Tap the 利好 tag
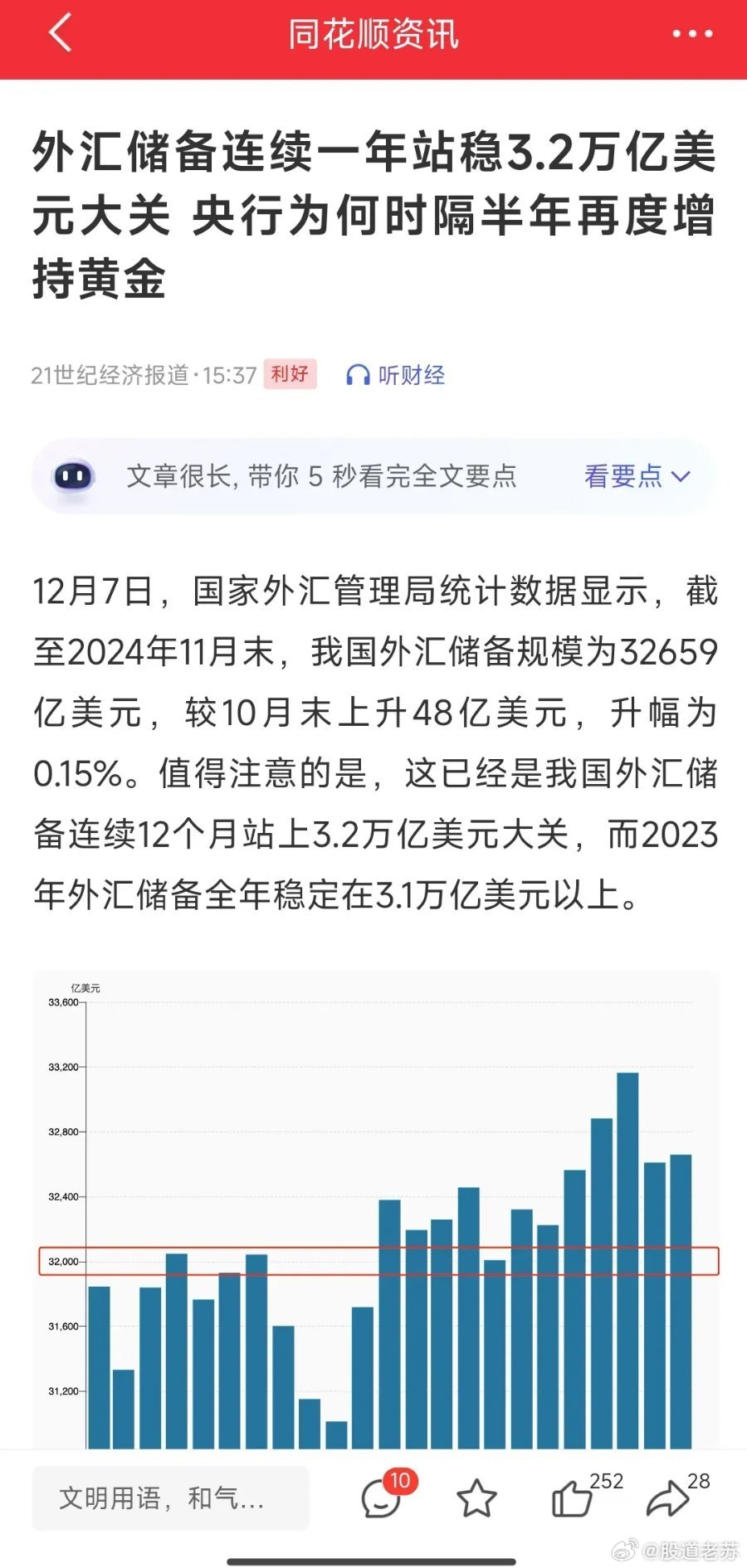This screenshot has height=1568, width=747. (290, 374)
